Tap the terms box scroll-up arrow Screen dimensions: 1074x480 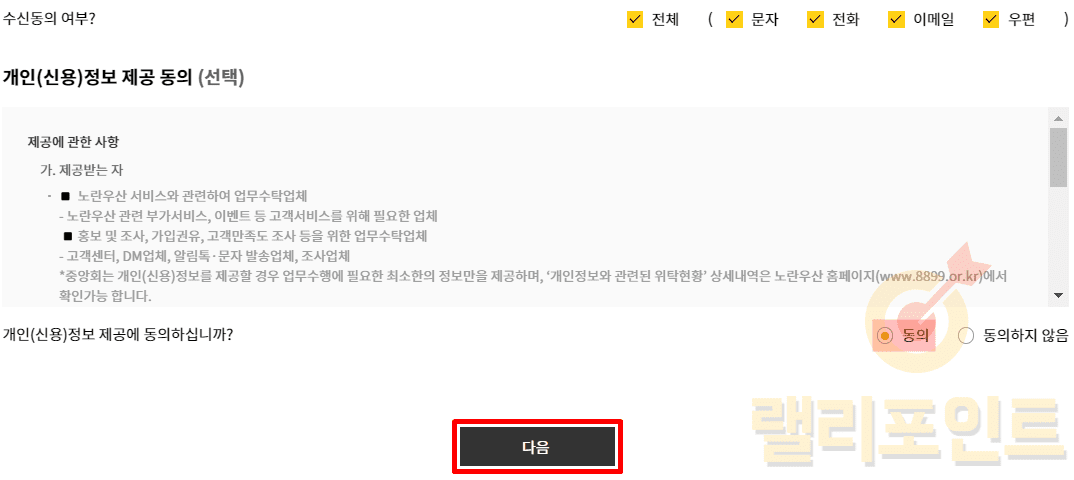pos(1058,117)
